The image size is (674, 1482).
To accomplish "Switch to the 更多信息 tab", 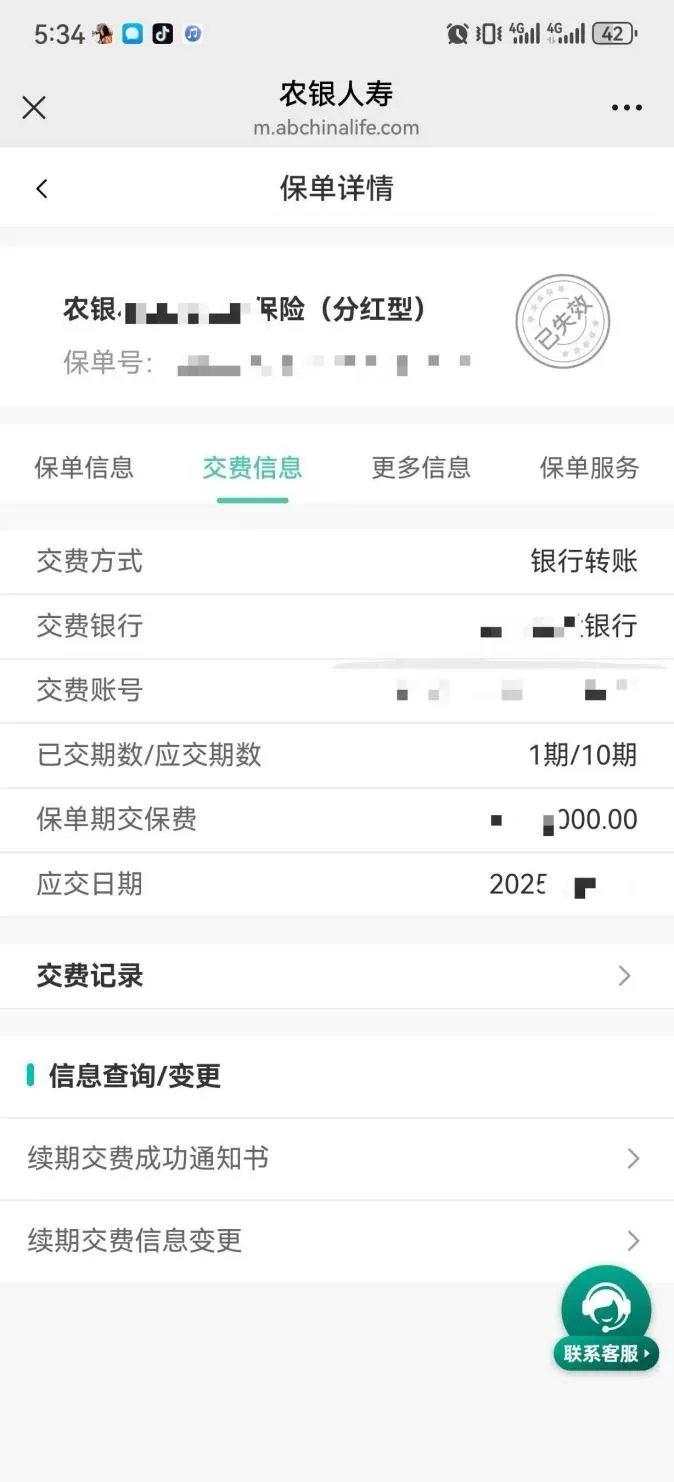I will click(x=421, y=467).
